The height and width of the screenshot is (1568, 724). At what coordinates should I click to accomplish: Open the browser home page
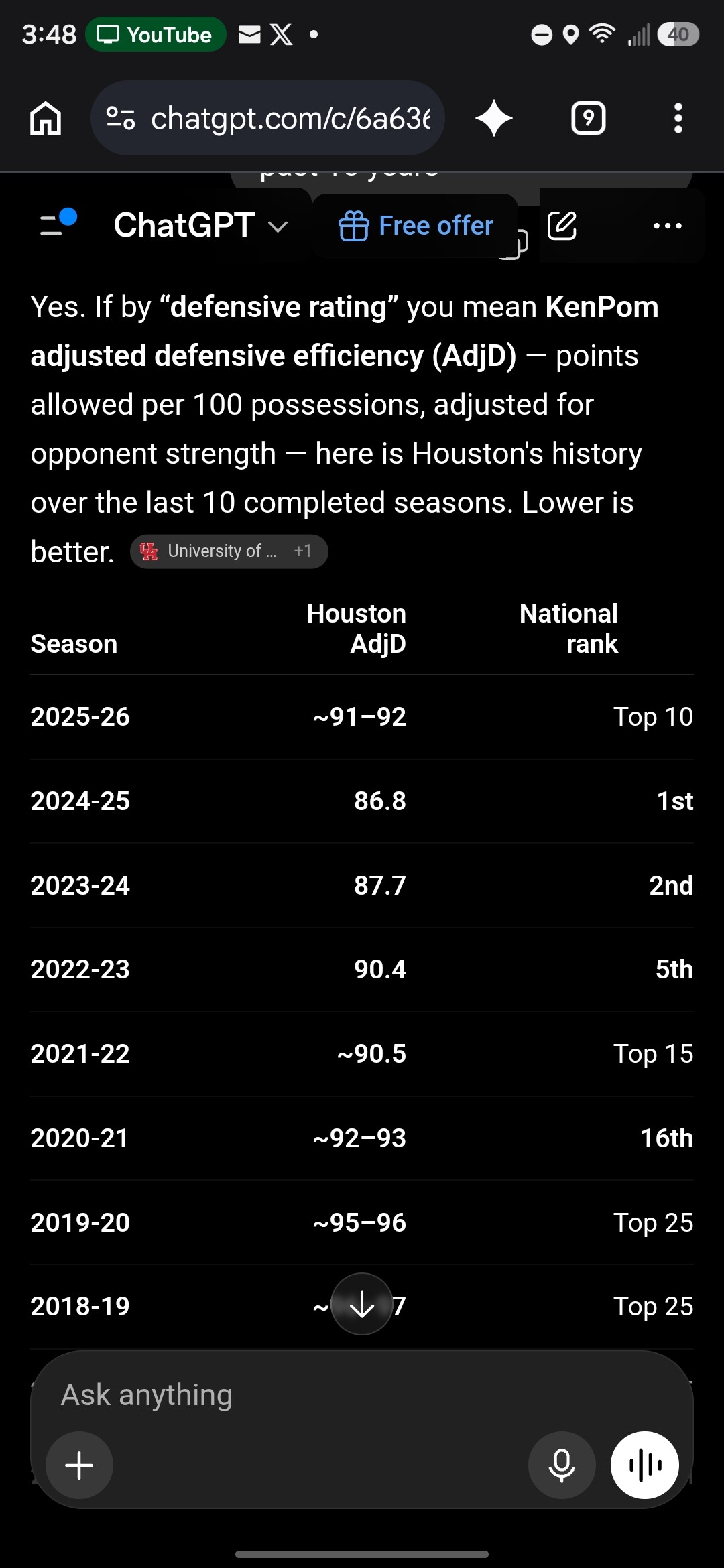(x=46, y=119)
